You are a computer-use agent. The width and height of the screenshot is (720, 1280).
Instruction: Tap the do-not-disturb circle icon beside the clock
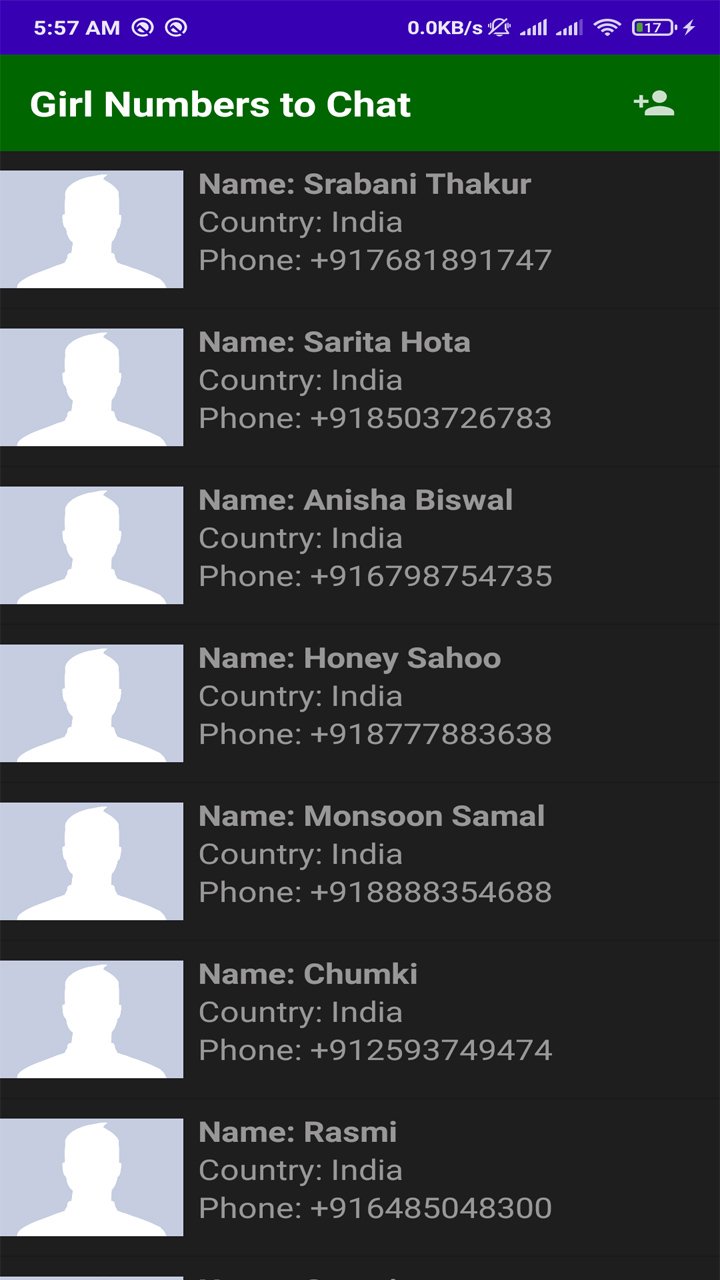(142, 27)
